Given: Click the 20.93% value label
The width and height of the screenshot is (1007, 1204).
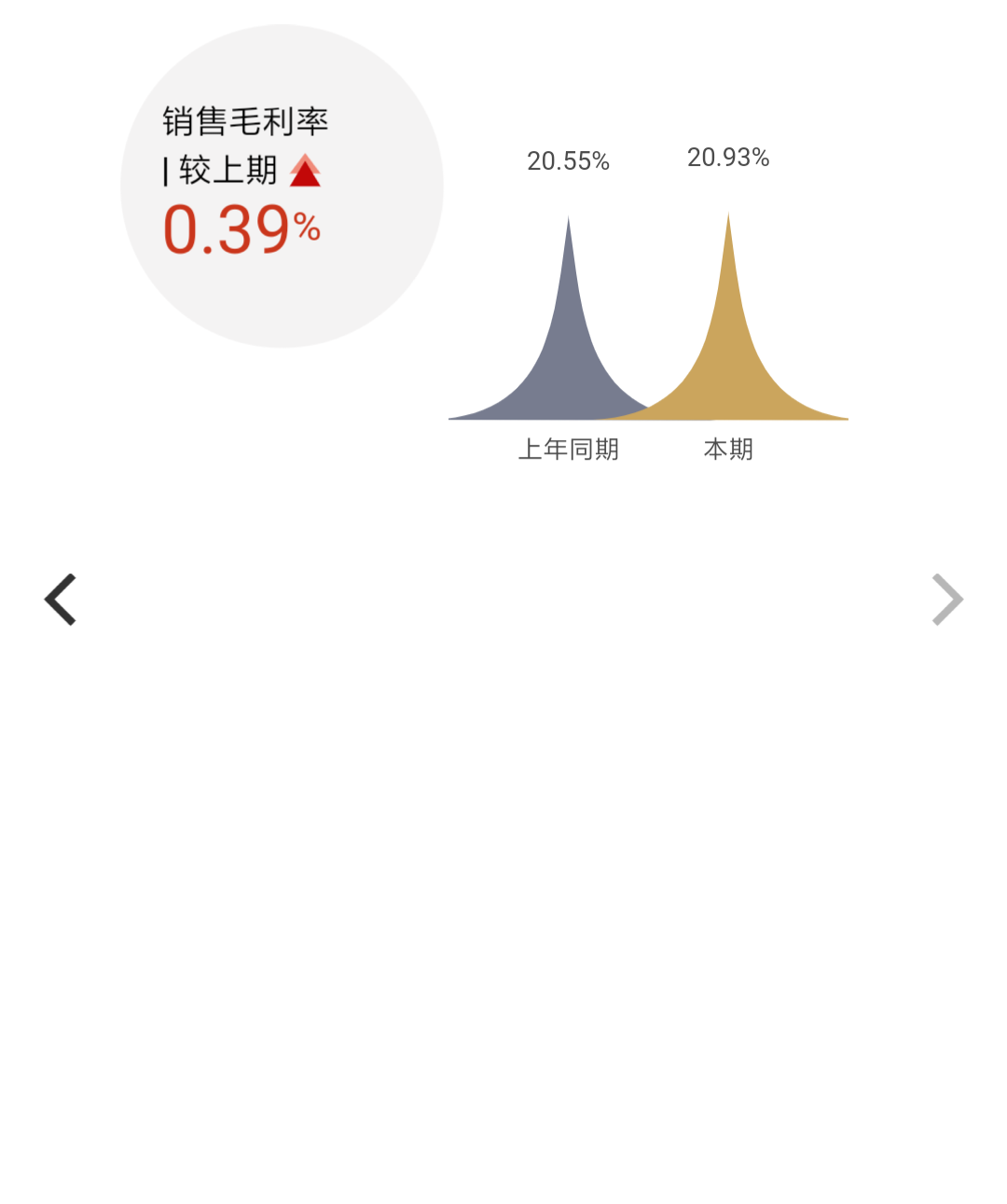Looking at the screenshot, I should (x=728, y=158).
